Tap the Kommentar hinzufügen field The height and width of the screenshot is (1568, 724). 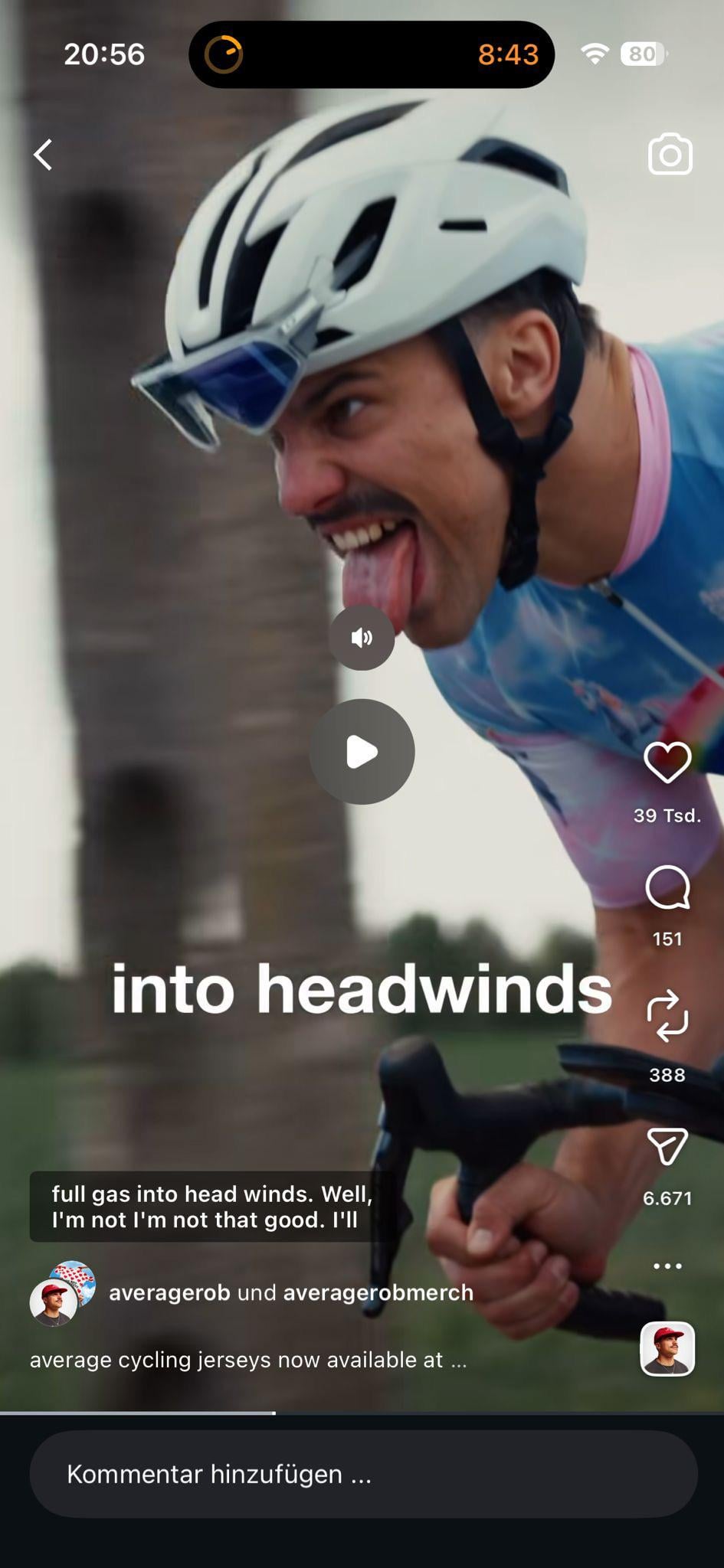tap(363, 1474)
